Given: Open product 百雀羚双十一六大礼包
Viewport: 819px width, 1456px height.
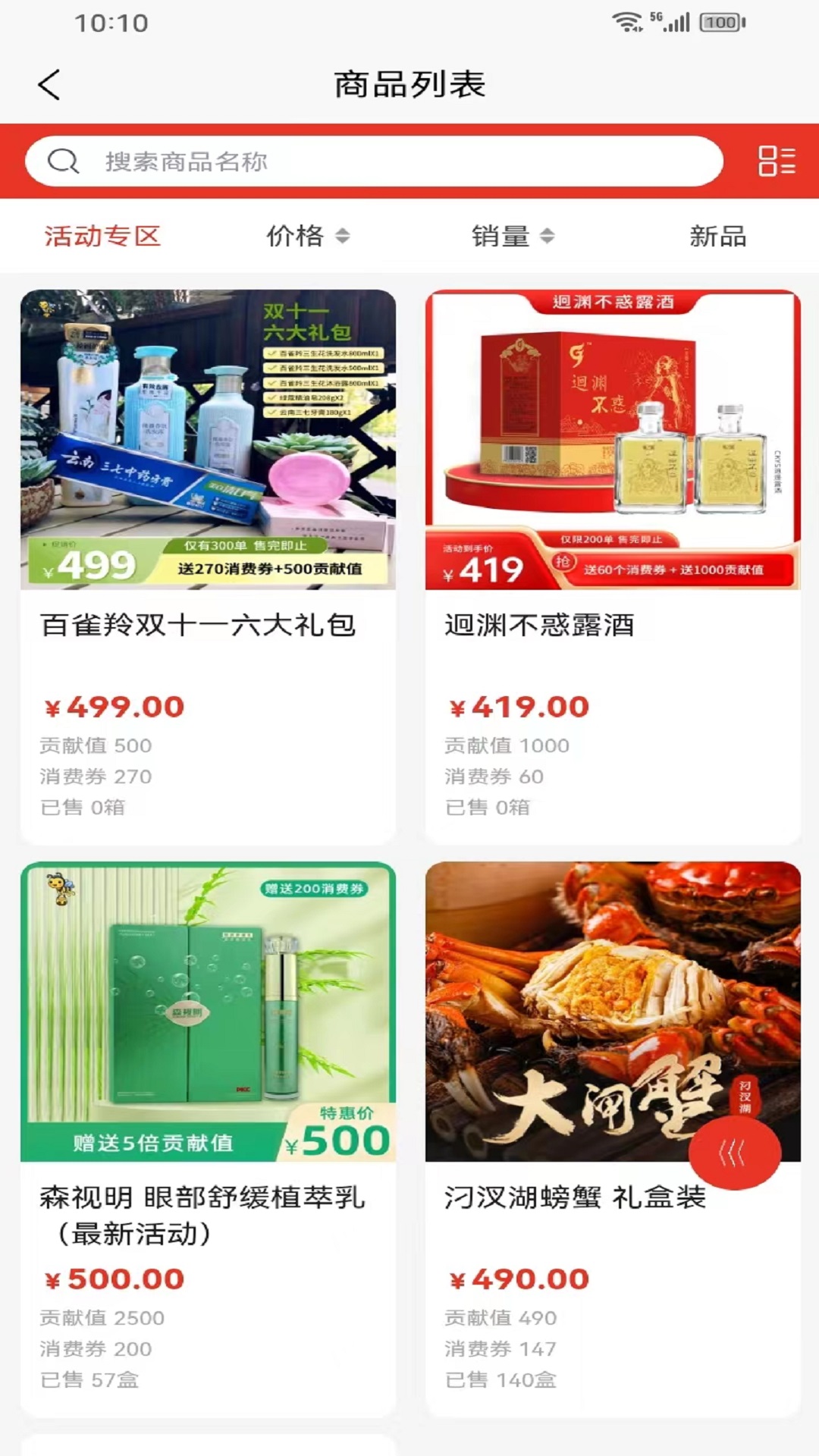Looking at the screenshot, I should pyautogui.click(x=199, y=623).
